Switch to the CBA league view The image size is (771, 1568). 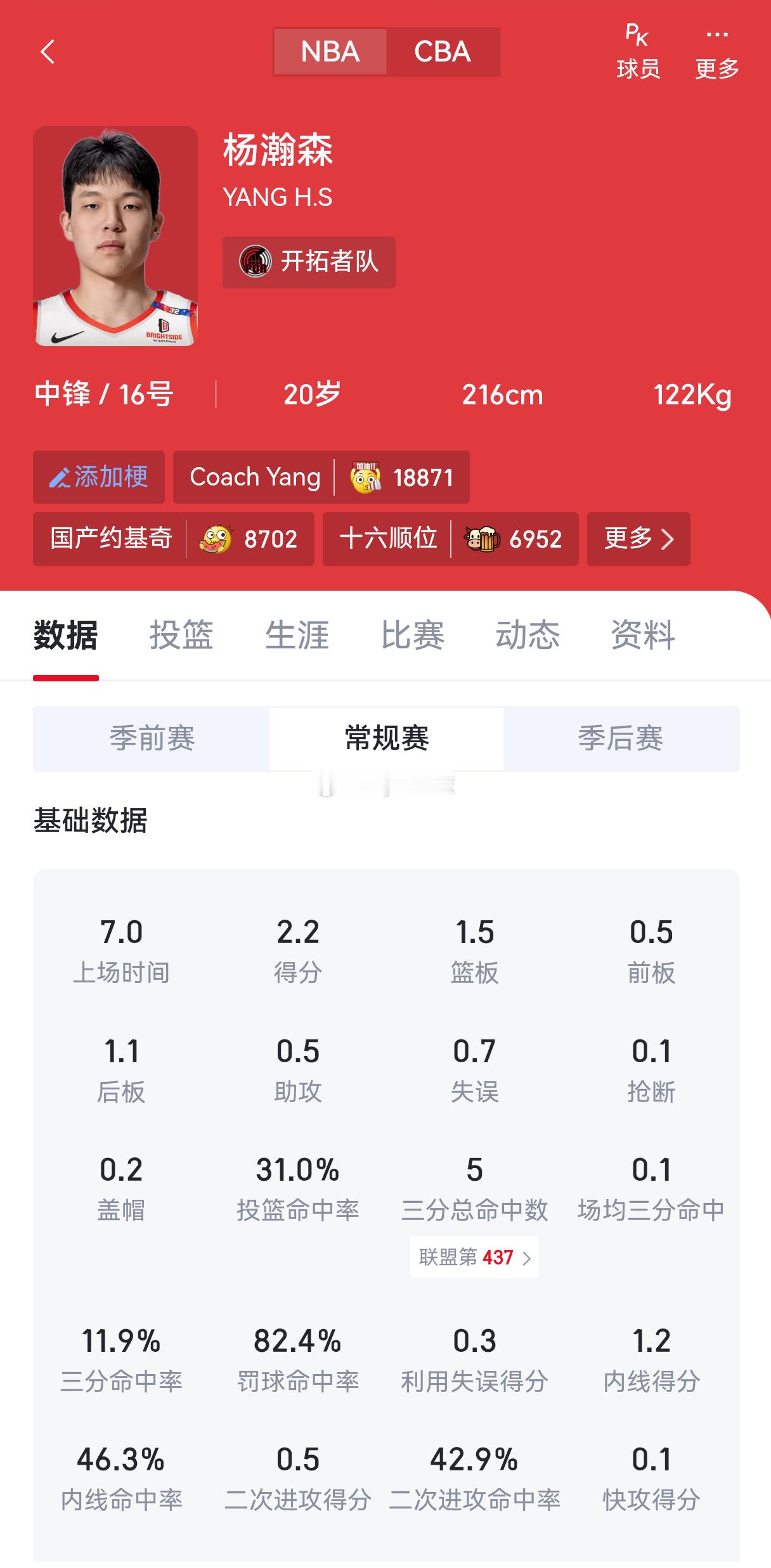pos(441,52)
